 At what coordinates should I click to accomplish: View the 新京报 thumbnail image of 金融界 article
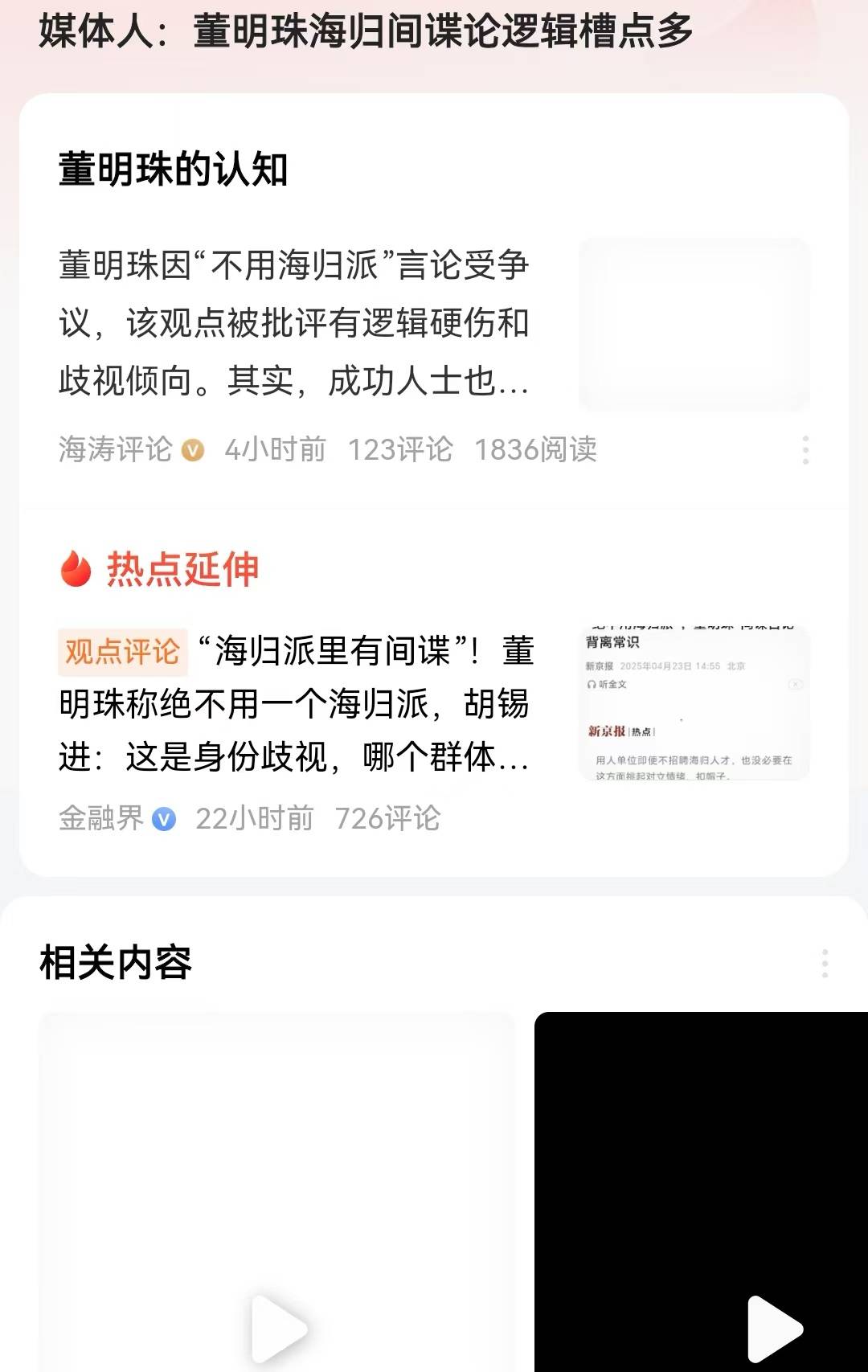[694, 704]
